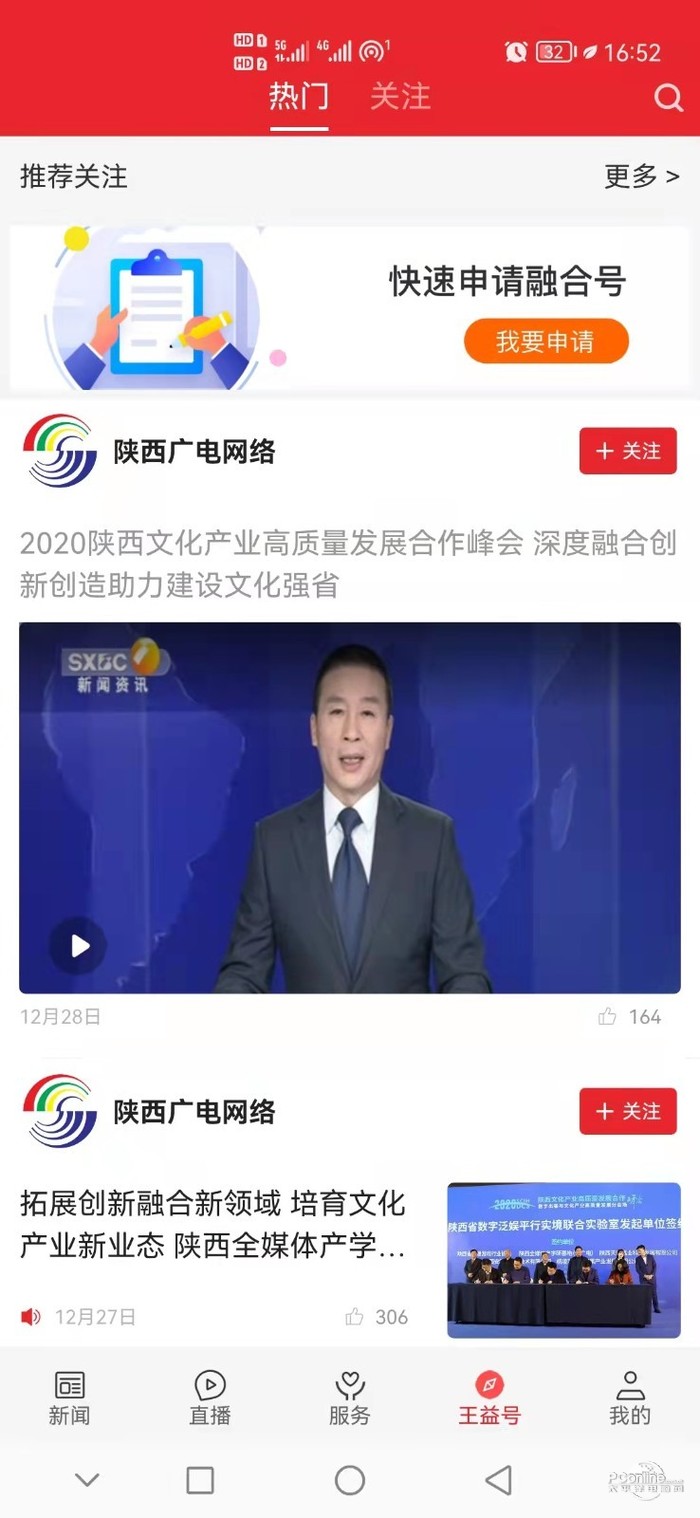Switch to the 关注 top tab
Viewport: 700px width, 1518px height.
pyautogui.click(x=400, y=96)
